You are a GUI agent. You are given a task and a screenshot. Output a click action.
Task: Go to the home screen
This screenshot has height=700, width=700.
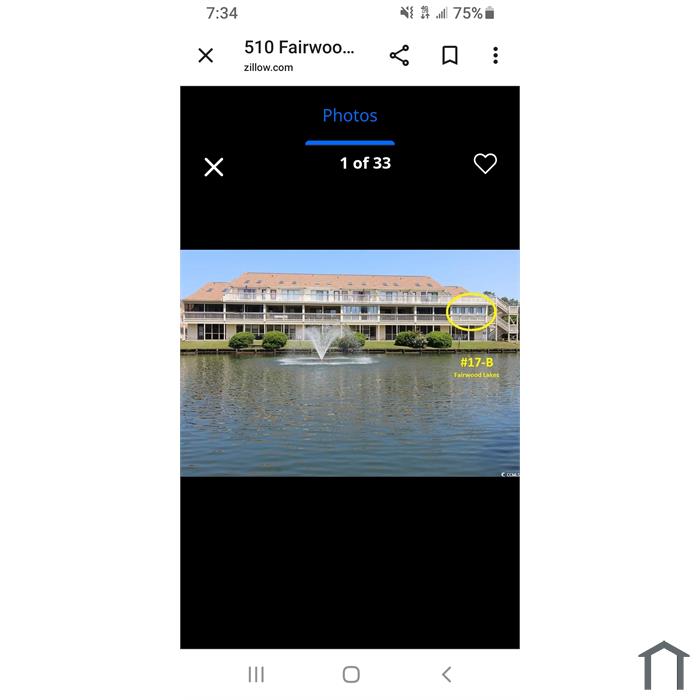pyautogui.click(x=351, y=674)
